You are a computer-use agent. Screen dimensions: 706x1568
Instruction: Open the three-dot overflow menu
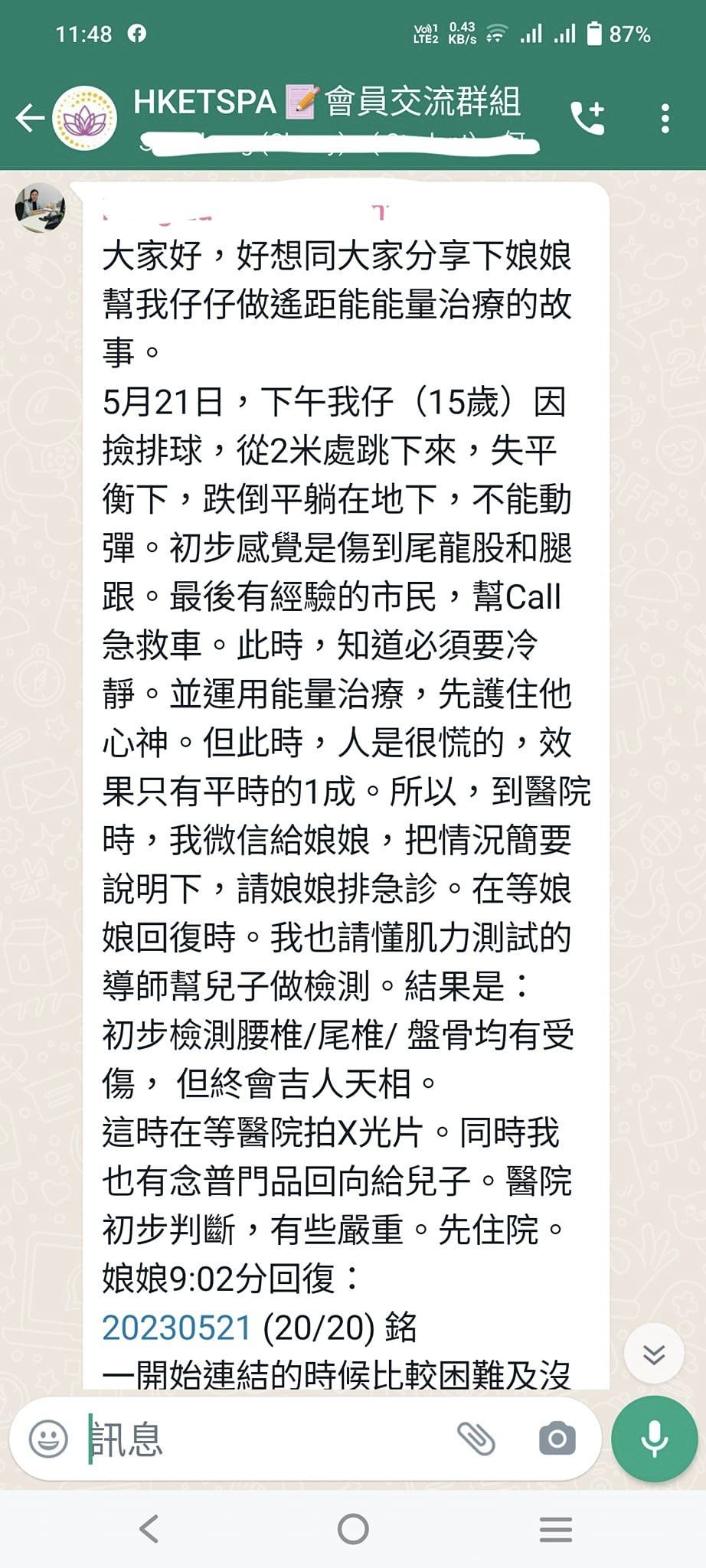pos(665,119)
